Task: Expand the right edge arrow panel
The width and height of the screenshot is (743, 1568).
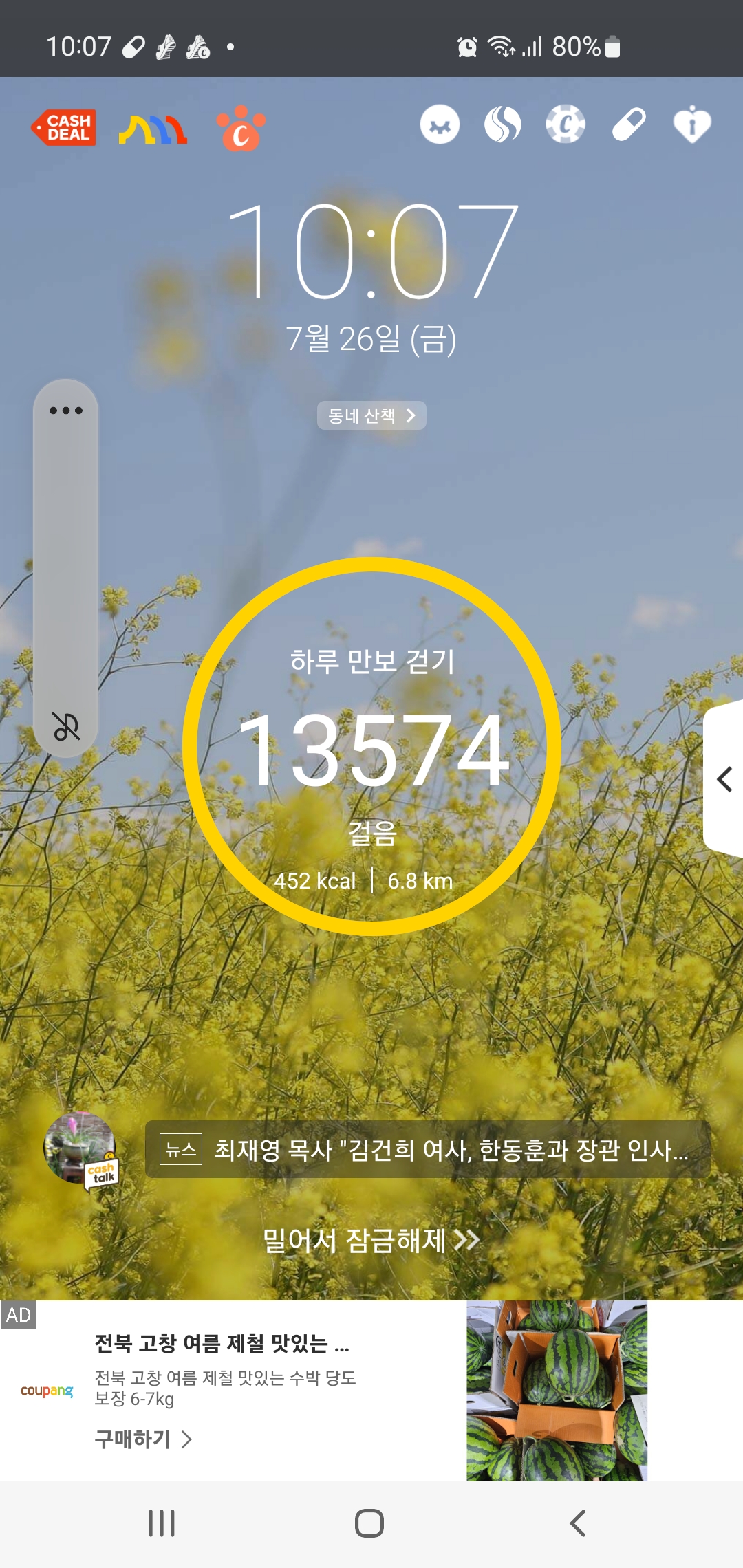Action: pos(724,779)
